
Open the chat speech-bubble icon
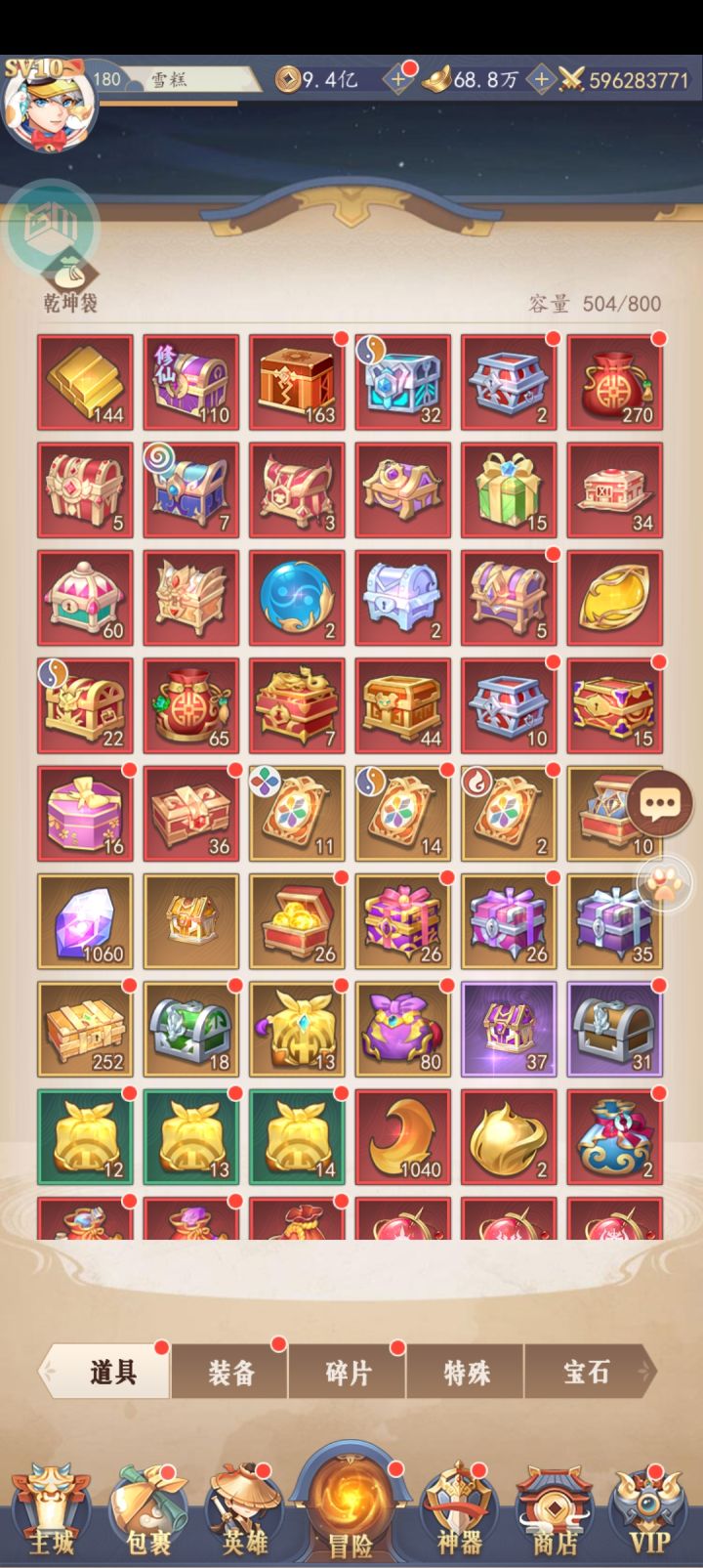point(659,803)
